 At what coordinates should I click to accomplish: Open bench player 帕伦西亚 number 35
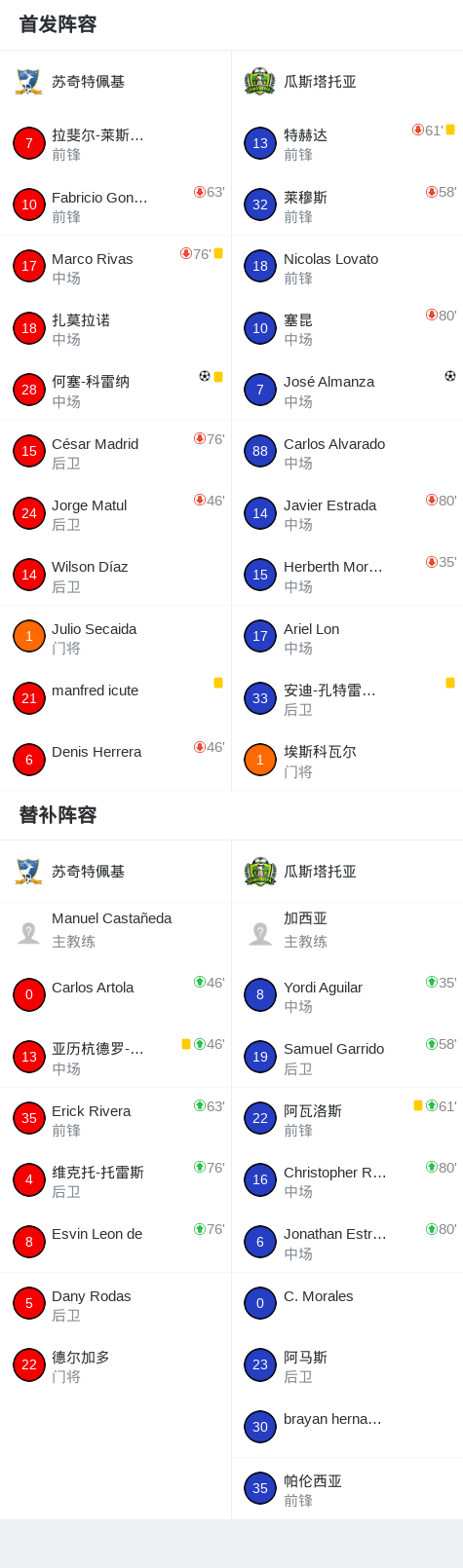(347, 1489)
